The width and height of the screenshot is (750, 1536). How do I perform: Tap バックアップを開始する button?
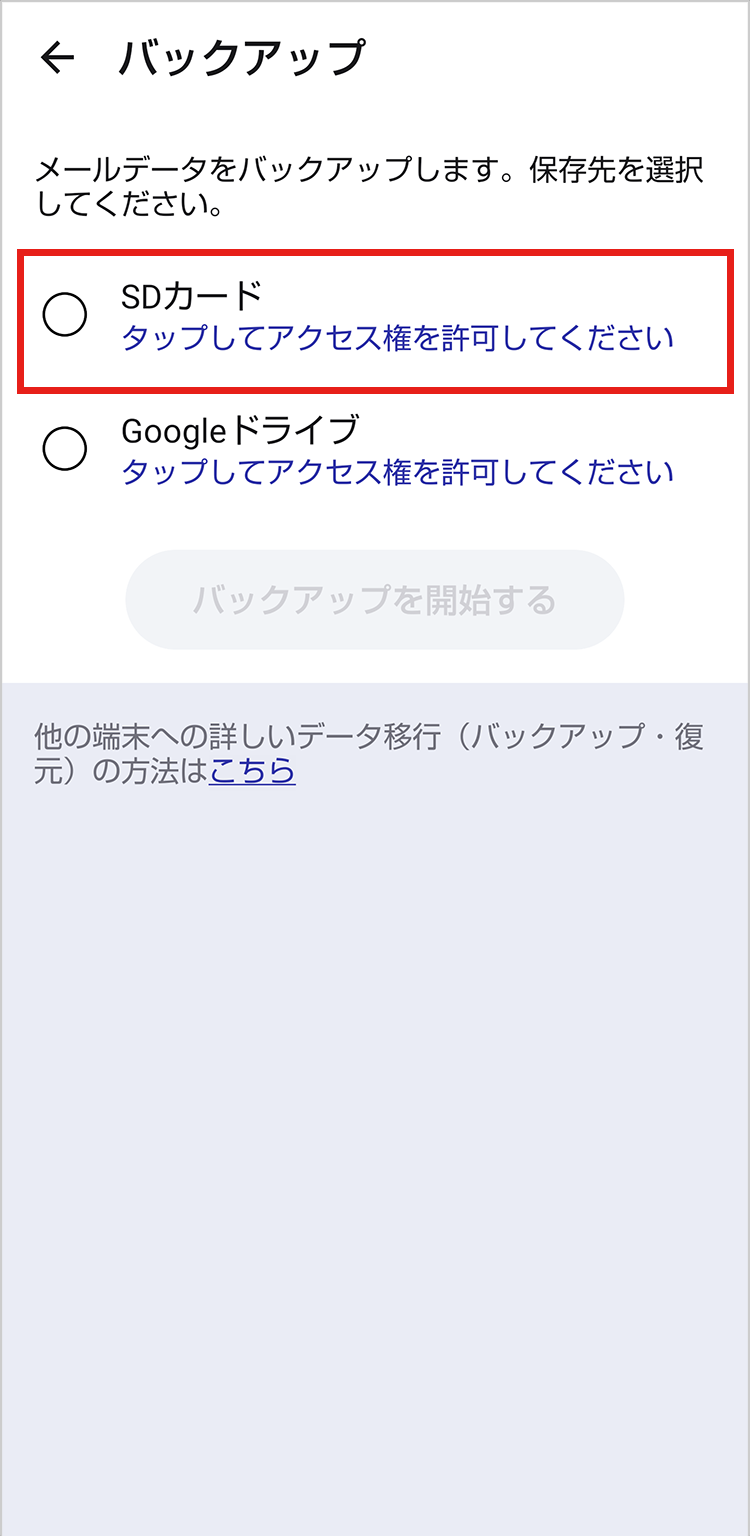tap(374, 600)
